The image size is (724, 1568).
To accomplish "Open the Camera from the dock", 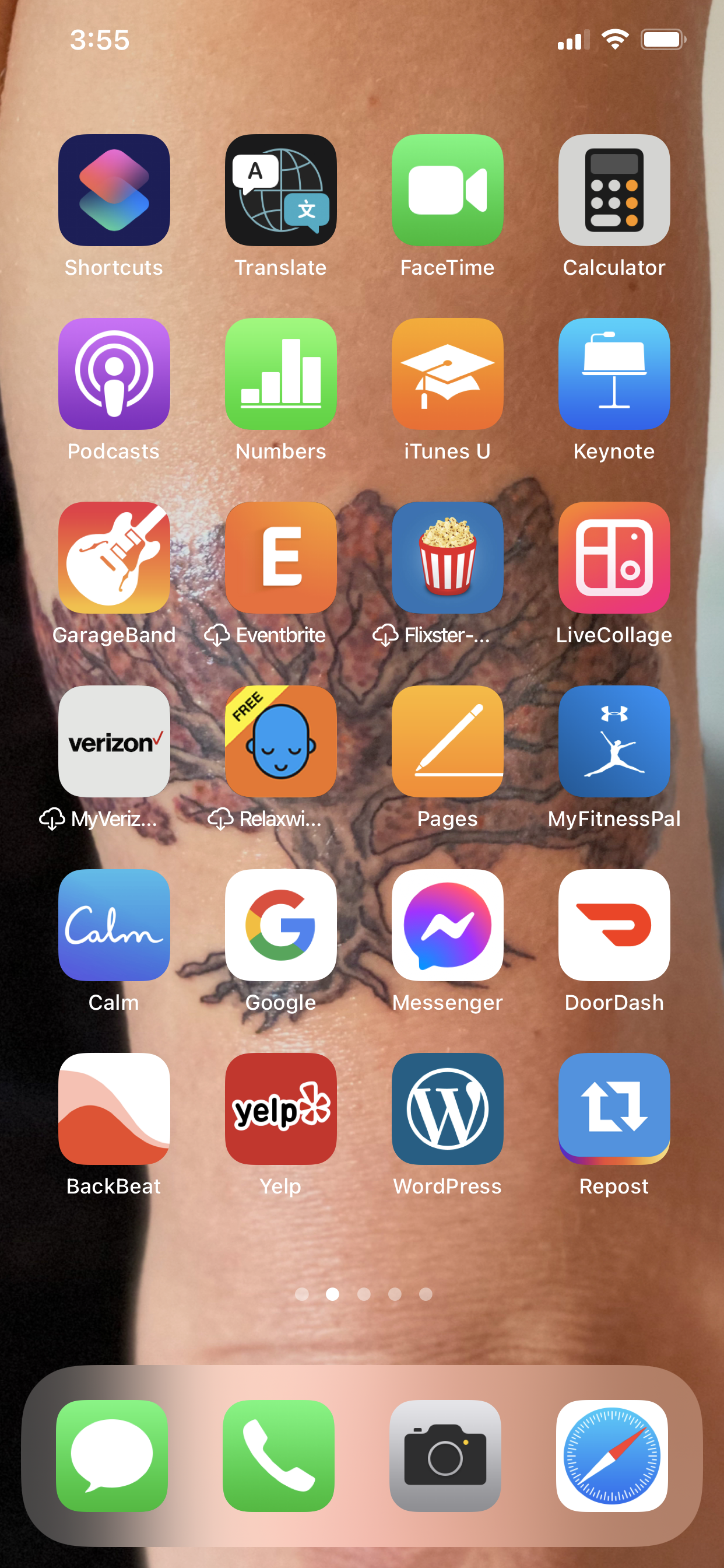I will point(445,1456).
